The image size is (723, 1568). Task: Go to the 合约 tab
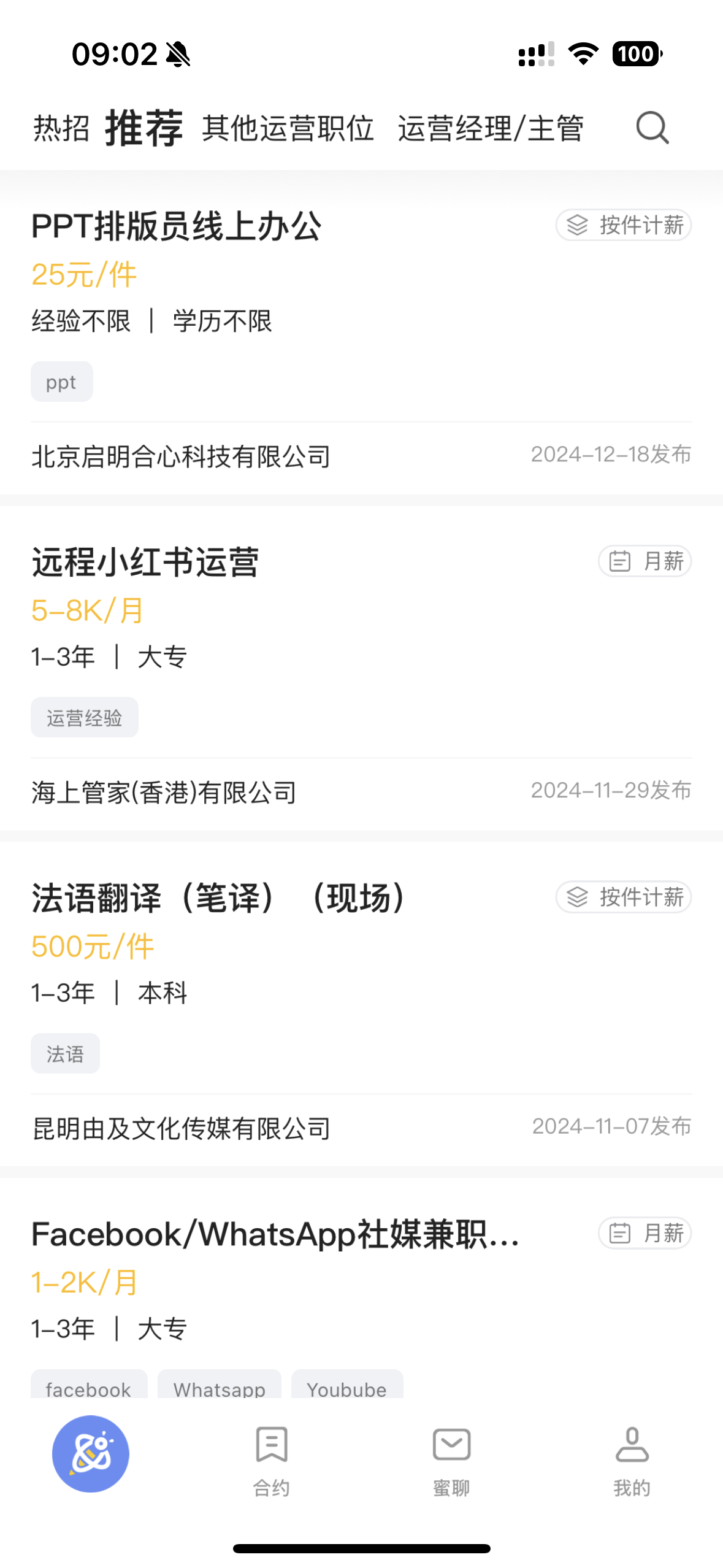coord(271,1460)
